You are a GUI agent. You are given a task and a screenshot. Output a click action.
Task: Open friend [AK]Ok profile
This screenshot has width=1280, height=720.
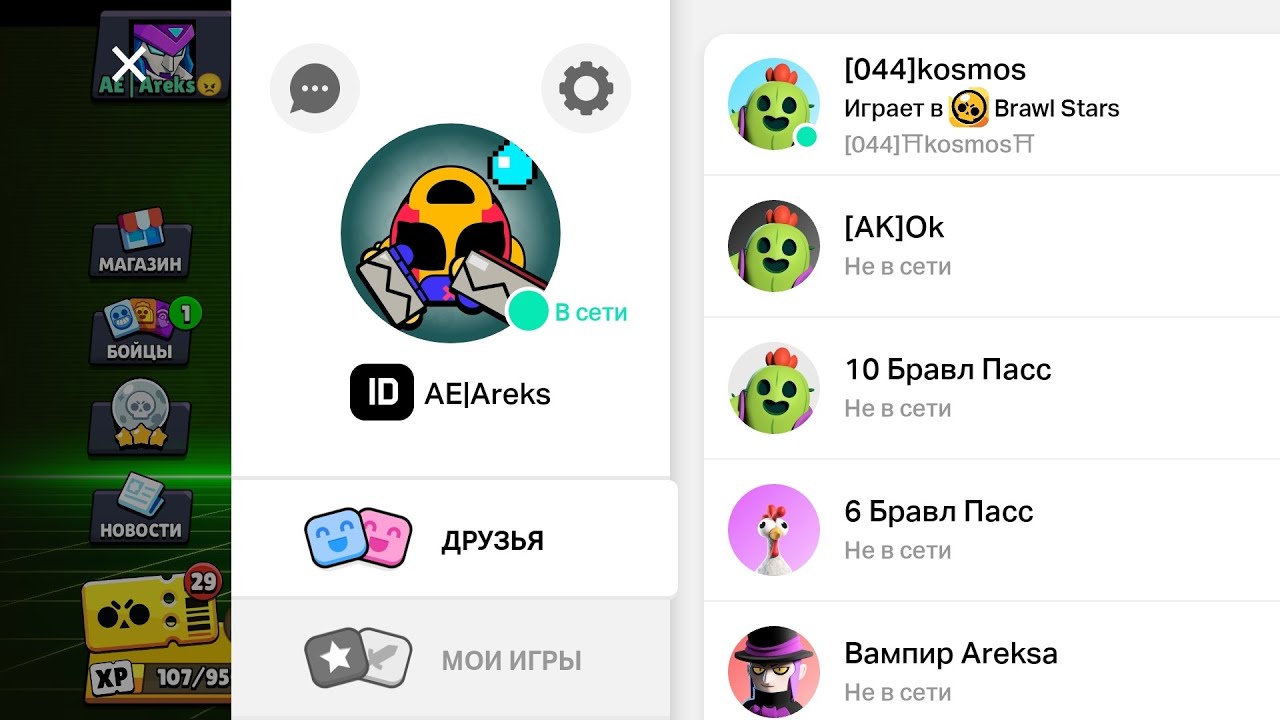(990, 245)
